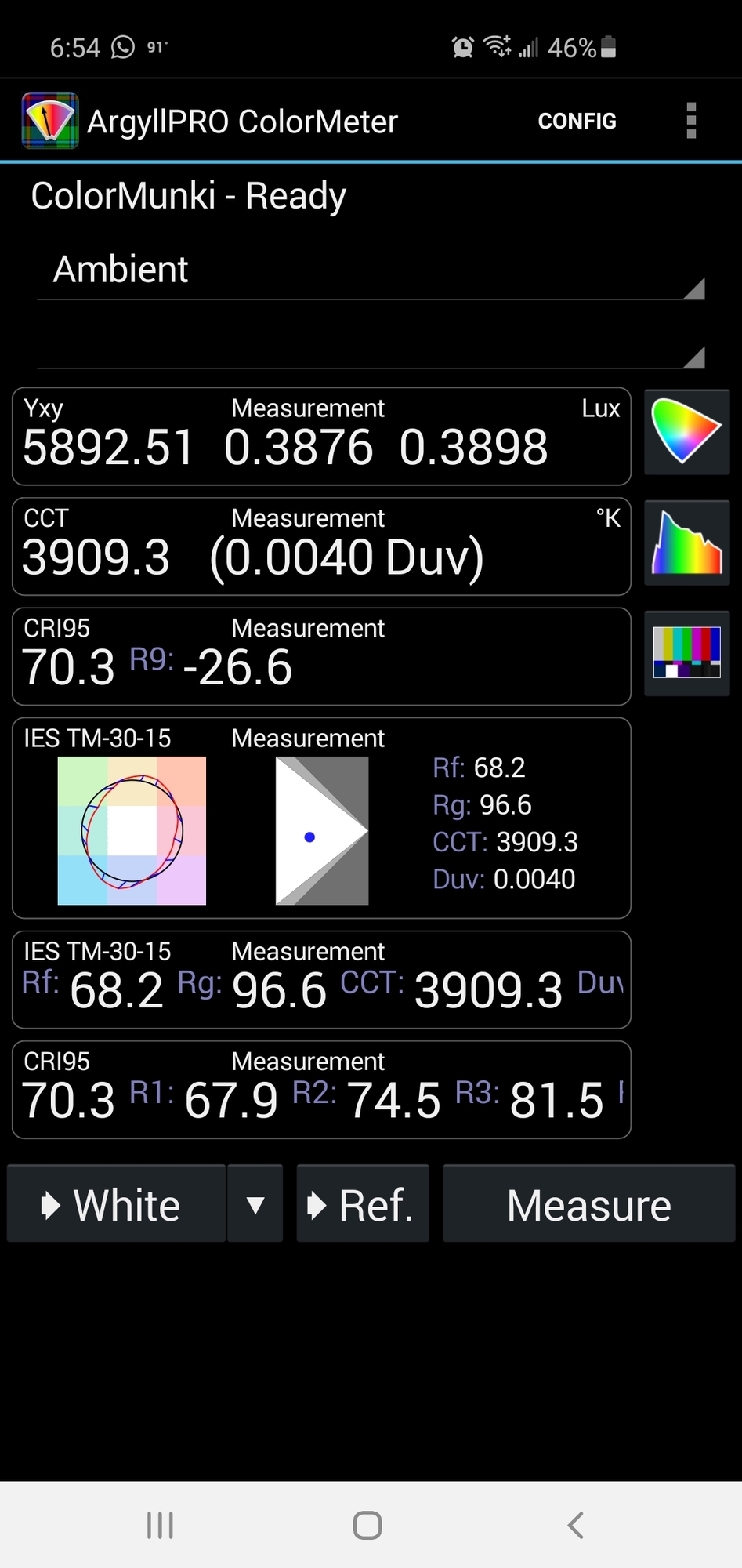The image size is (742, 1568).
Task: Open the Yxy measurement card
Action: click(x=321, y=437)
